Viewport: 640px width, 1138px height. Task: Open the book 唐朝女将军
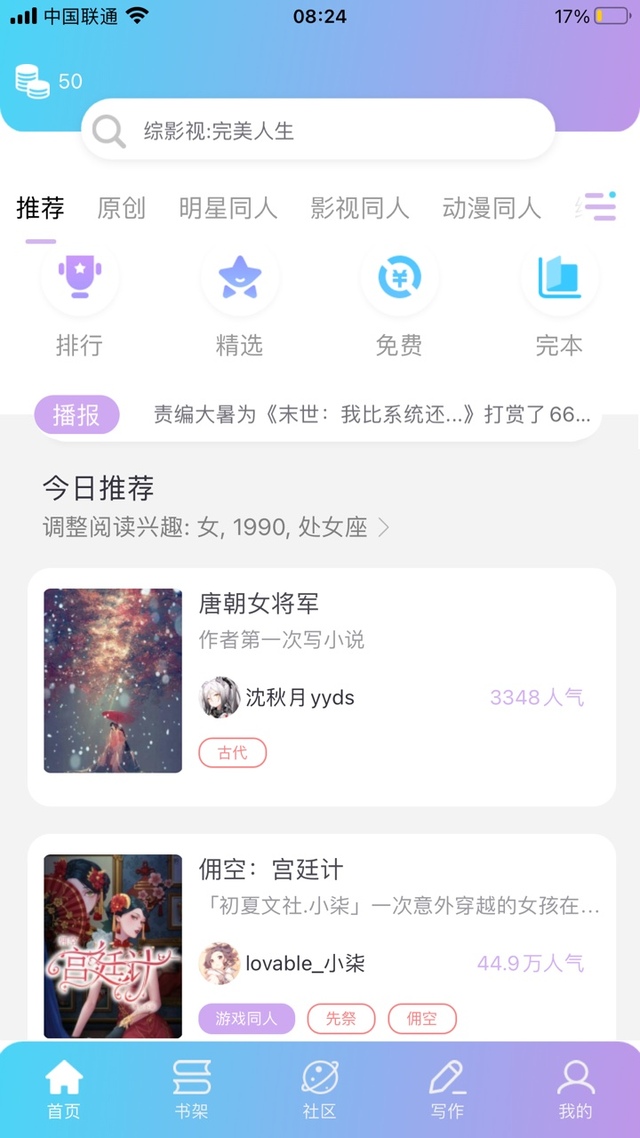[321, 687]
